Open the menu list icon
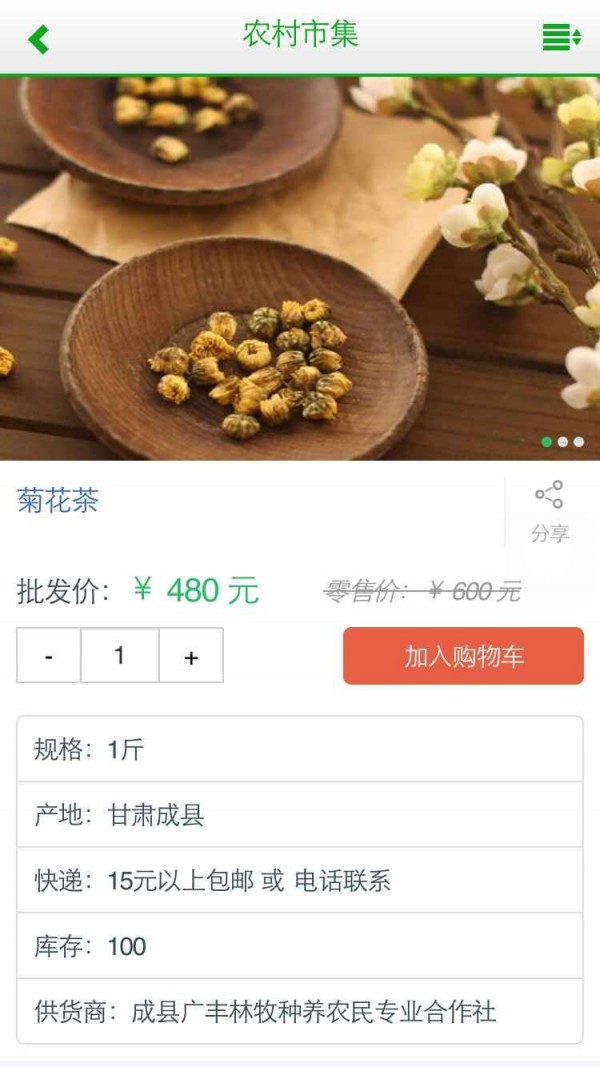The height and width of the screenshot is (1067, 600). click(561, 39)
